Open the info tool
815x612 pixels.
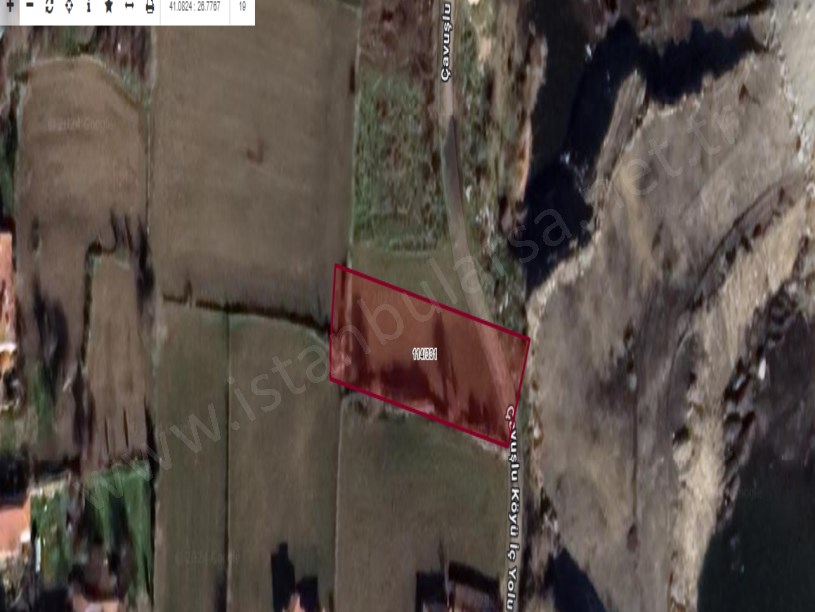pyautogui.click(x=89, y=6)
